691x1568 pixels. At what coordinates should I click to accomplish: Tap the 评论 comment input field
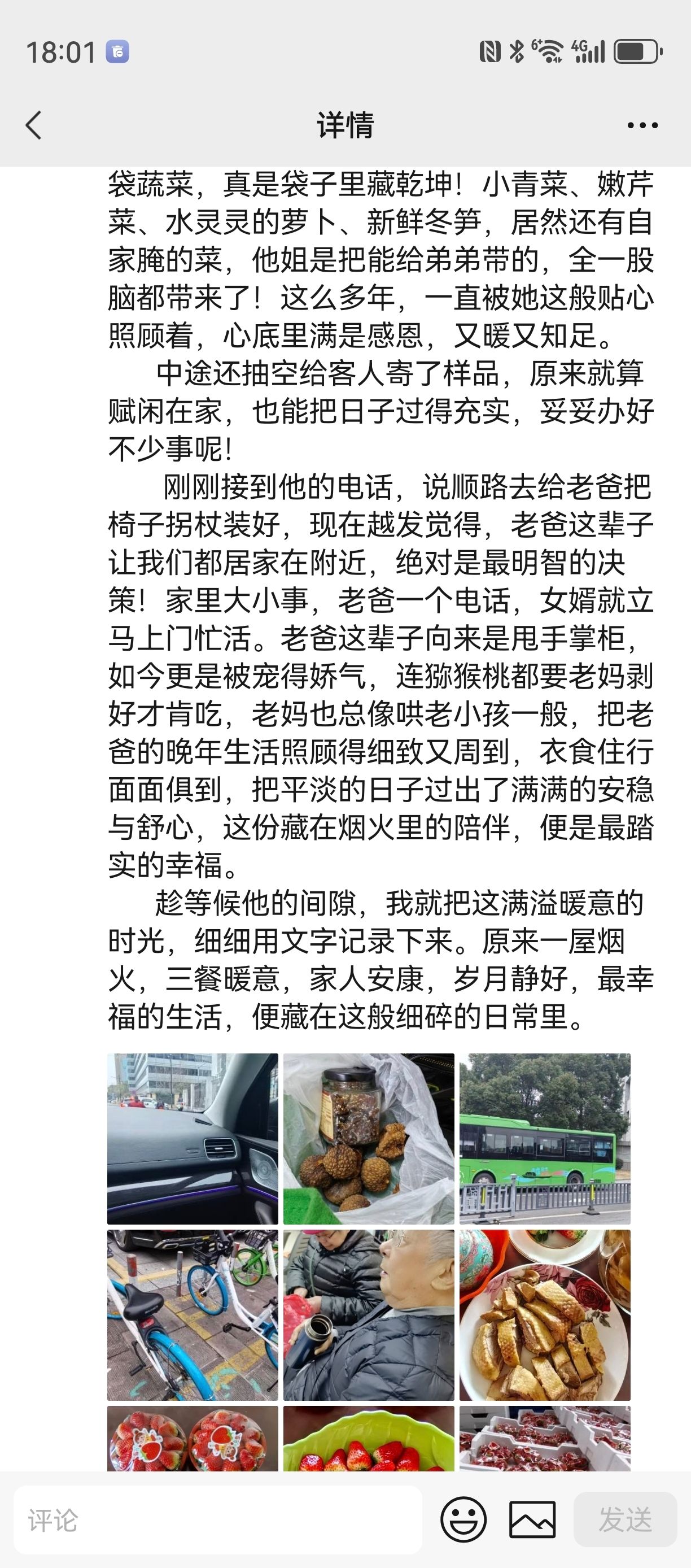[218, 1520]
